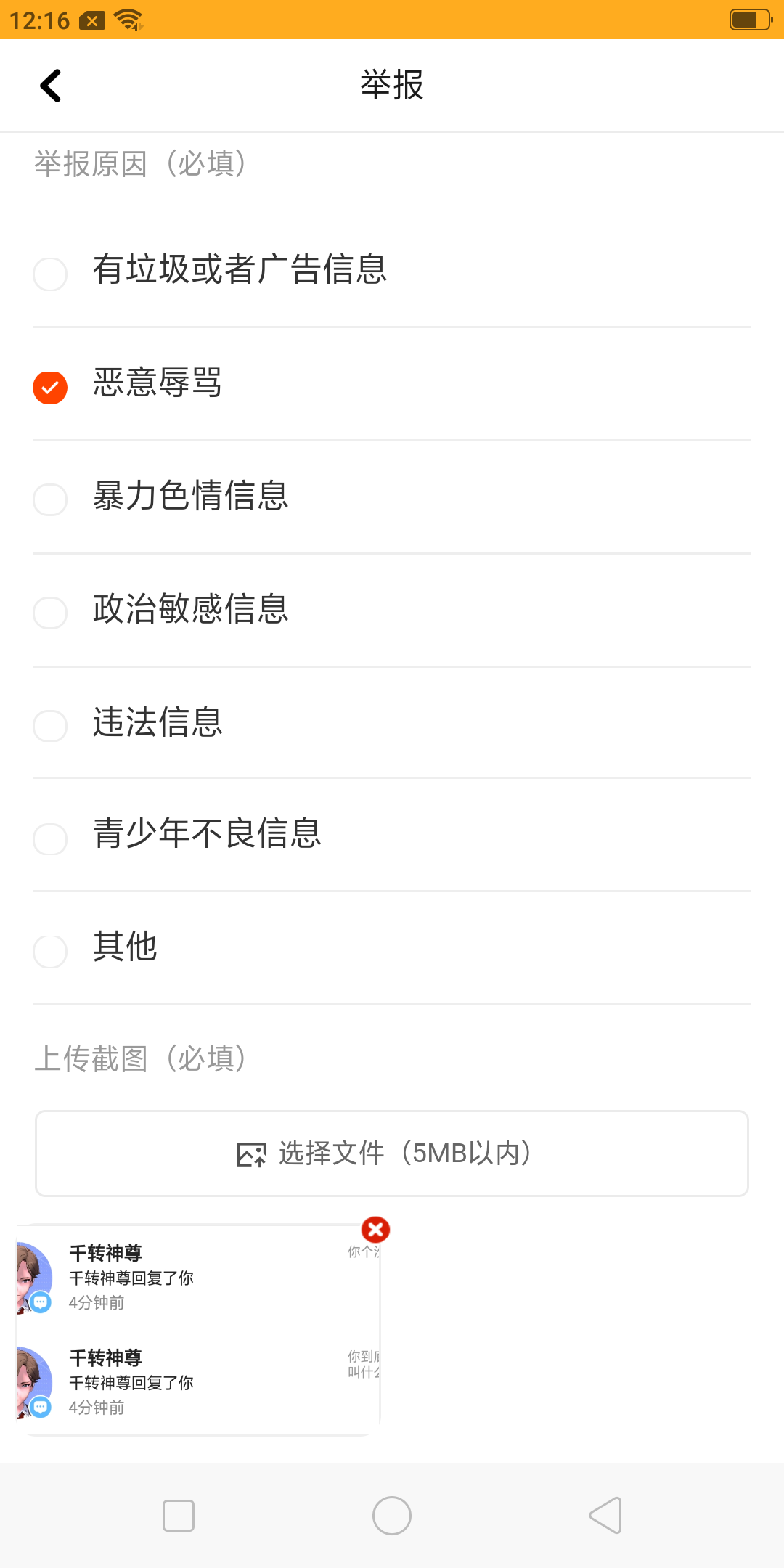Remove the uploaded screenshot with red X
The height and width of the screenshot is (1568, 784).
(x=375, y=1230)
